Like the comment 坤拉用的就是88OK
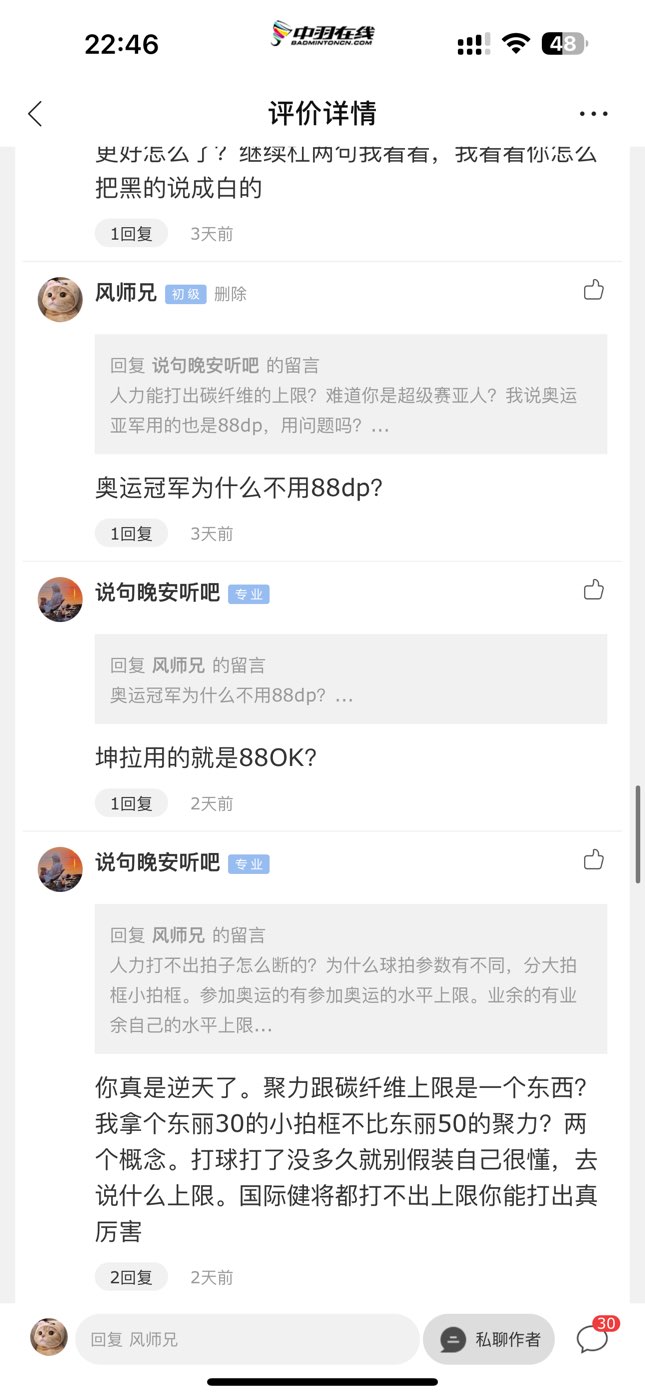The height and width of the screenshot is (1398, 645). click(x=593, y=590)
